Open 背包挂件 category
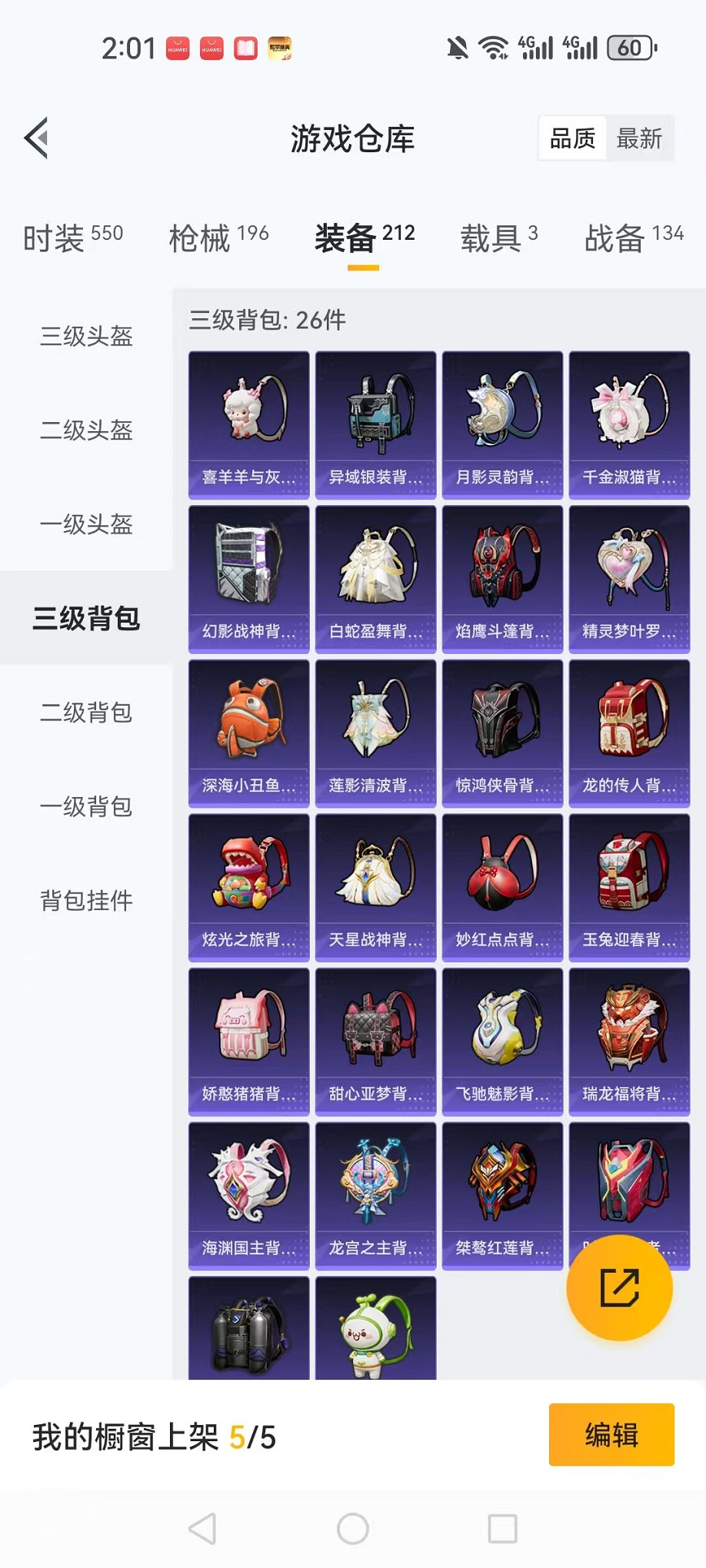Screen dimensions: 706x1568 [x=86, y=900]
